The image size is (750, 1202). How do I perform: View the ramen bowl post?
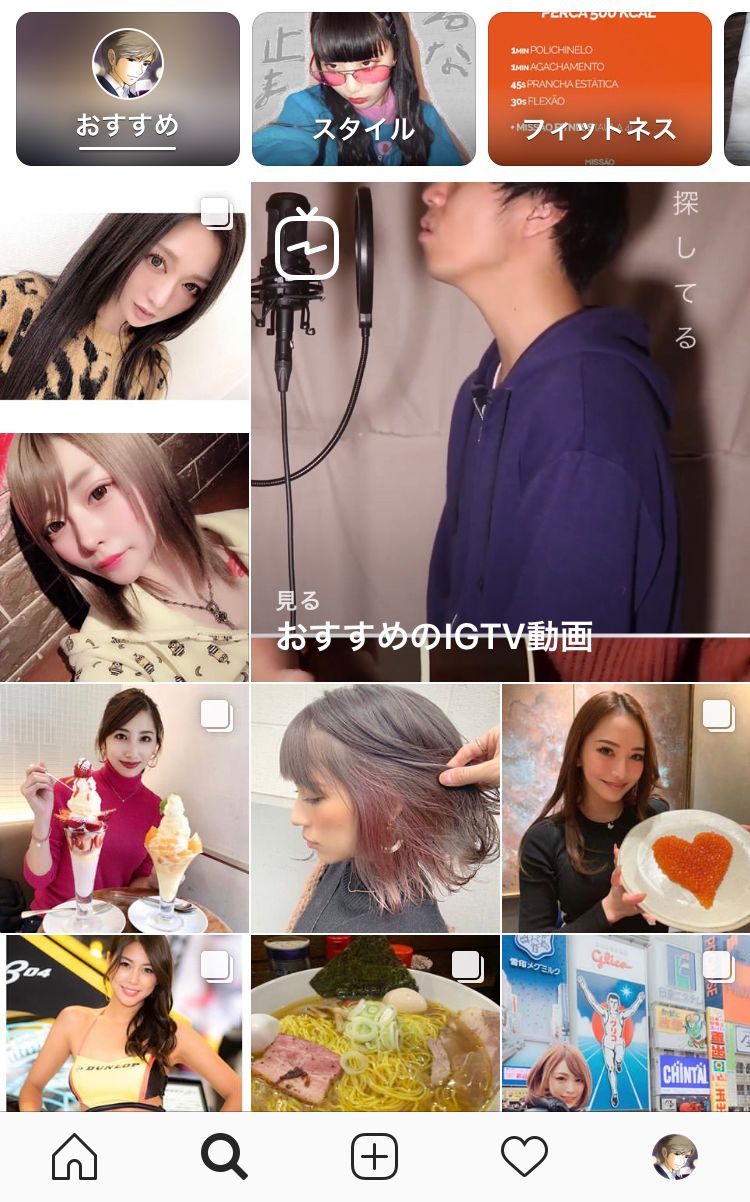[x=375, y=1022]
